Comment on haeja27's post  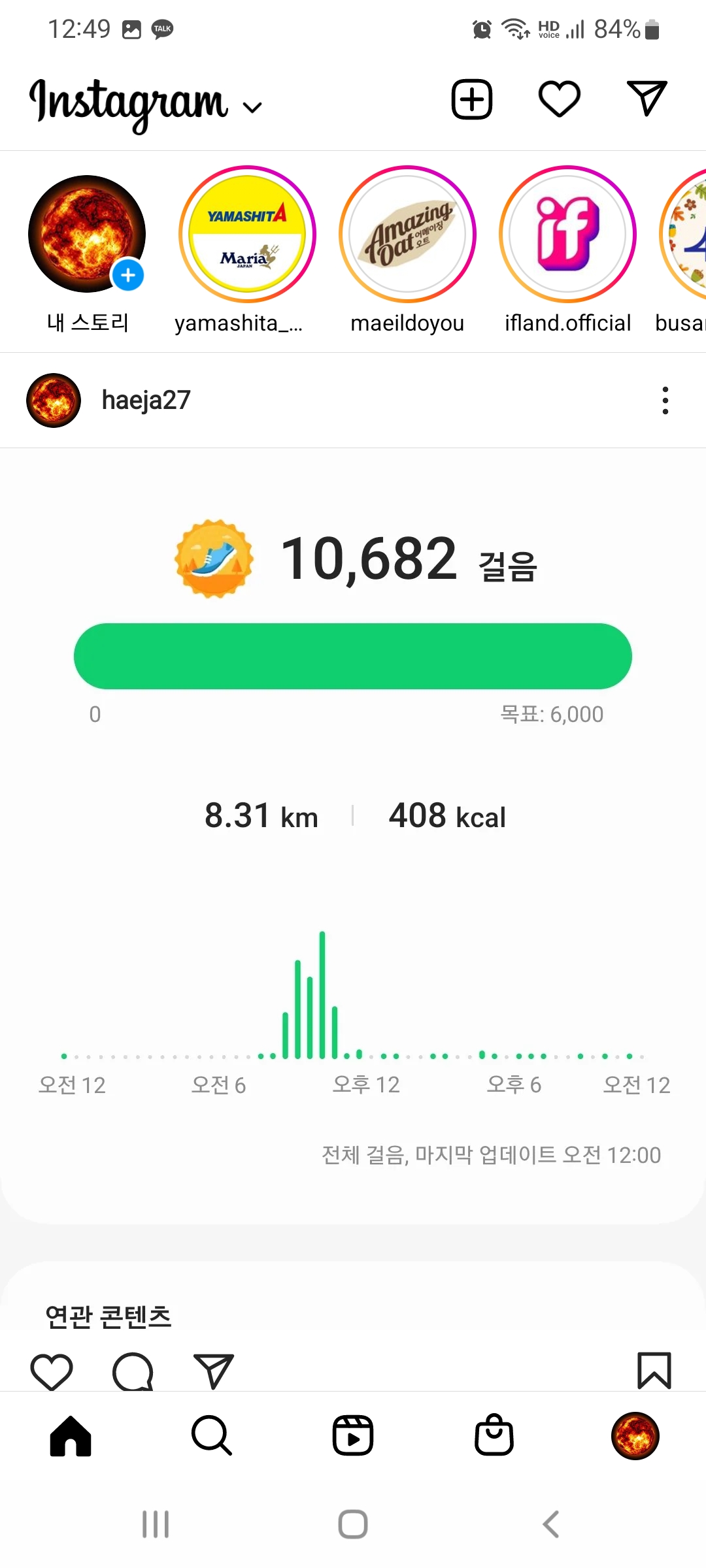tap(133, 1371)
